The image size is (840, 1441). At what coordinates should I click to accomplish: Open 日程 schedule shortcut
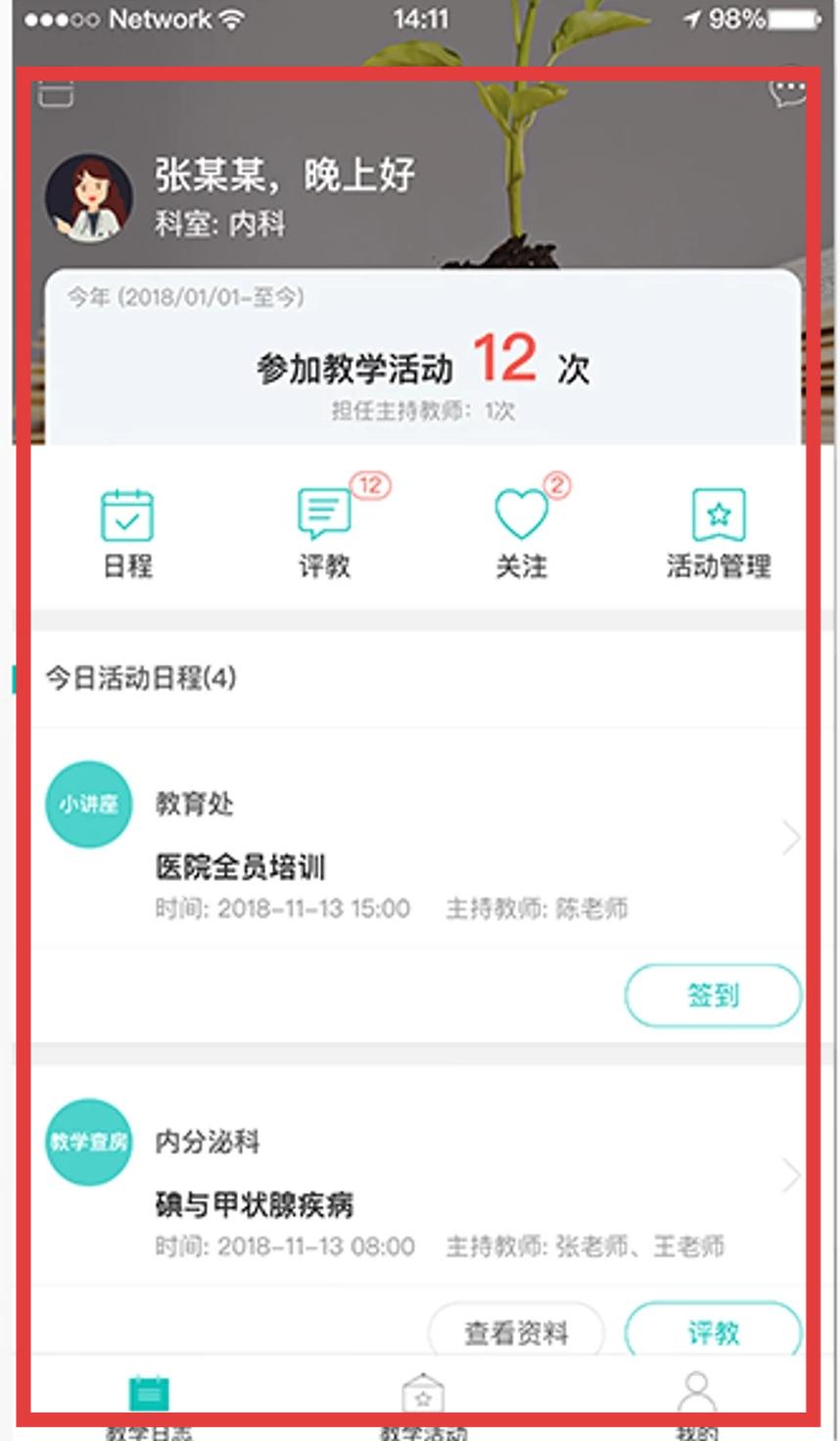point(128,535)
